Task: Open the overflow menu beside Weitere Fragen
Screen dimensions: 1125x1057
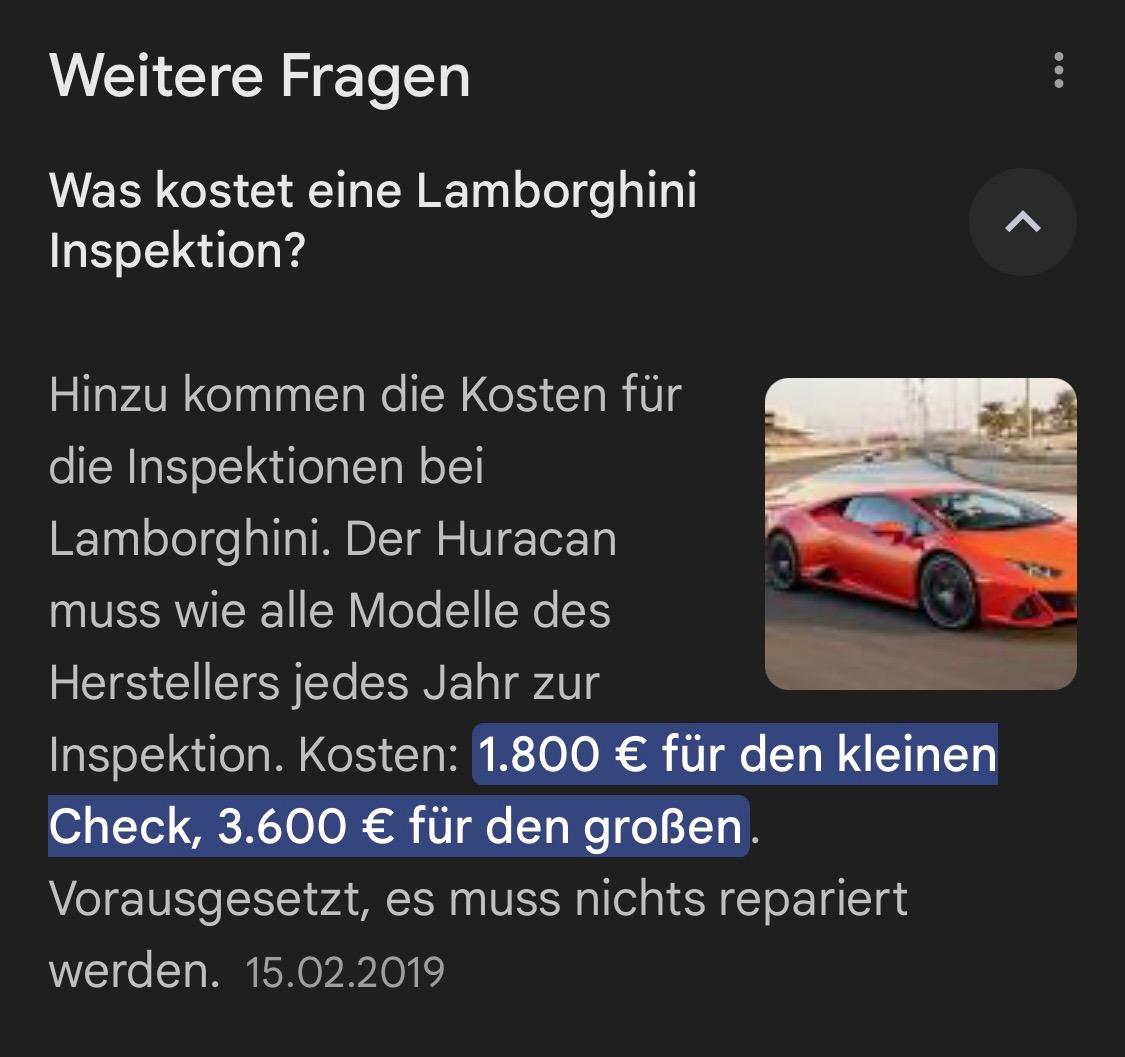Action: (1058, 71)
